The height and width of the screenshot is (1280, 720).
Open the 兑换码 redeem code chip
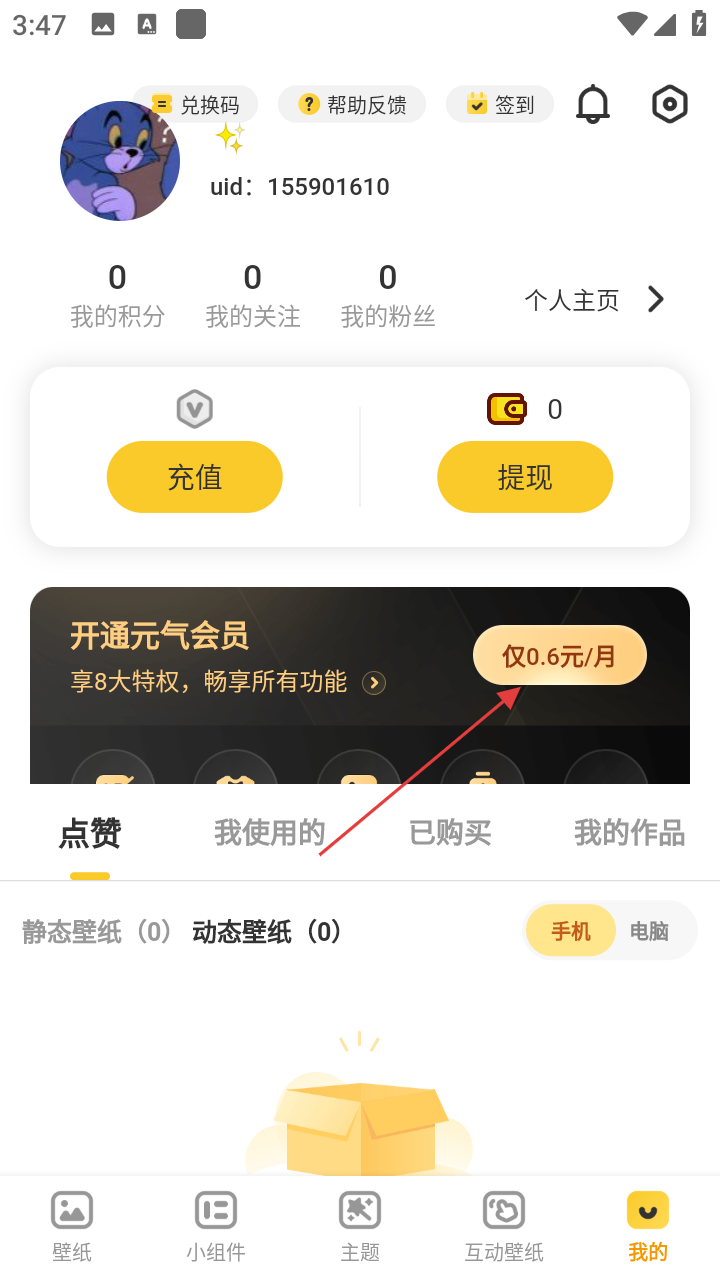pos(196,105)
